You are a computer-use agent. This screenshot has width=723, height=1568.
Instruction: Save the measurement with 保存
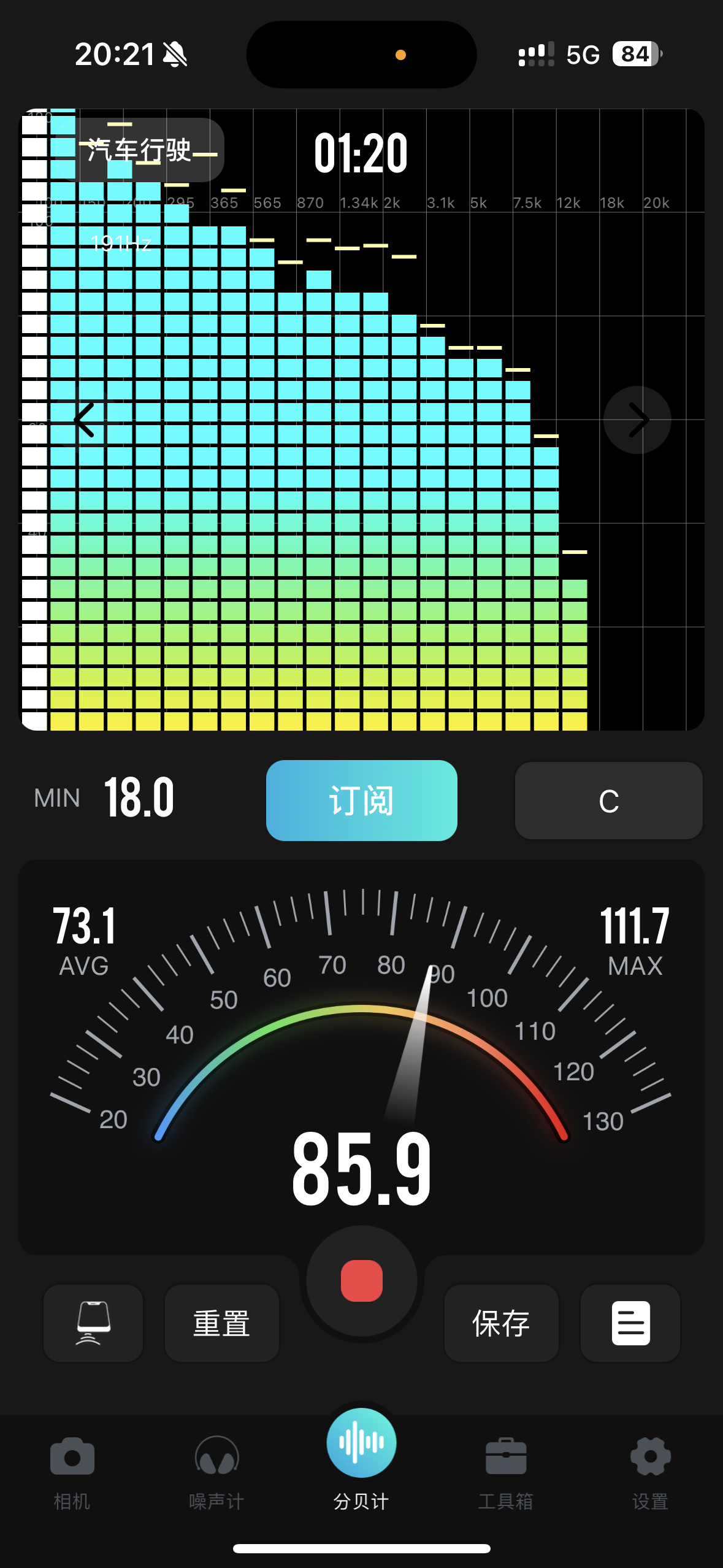click(501, 1323)
